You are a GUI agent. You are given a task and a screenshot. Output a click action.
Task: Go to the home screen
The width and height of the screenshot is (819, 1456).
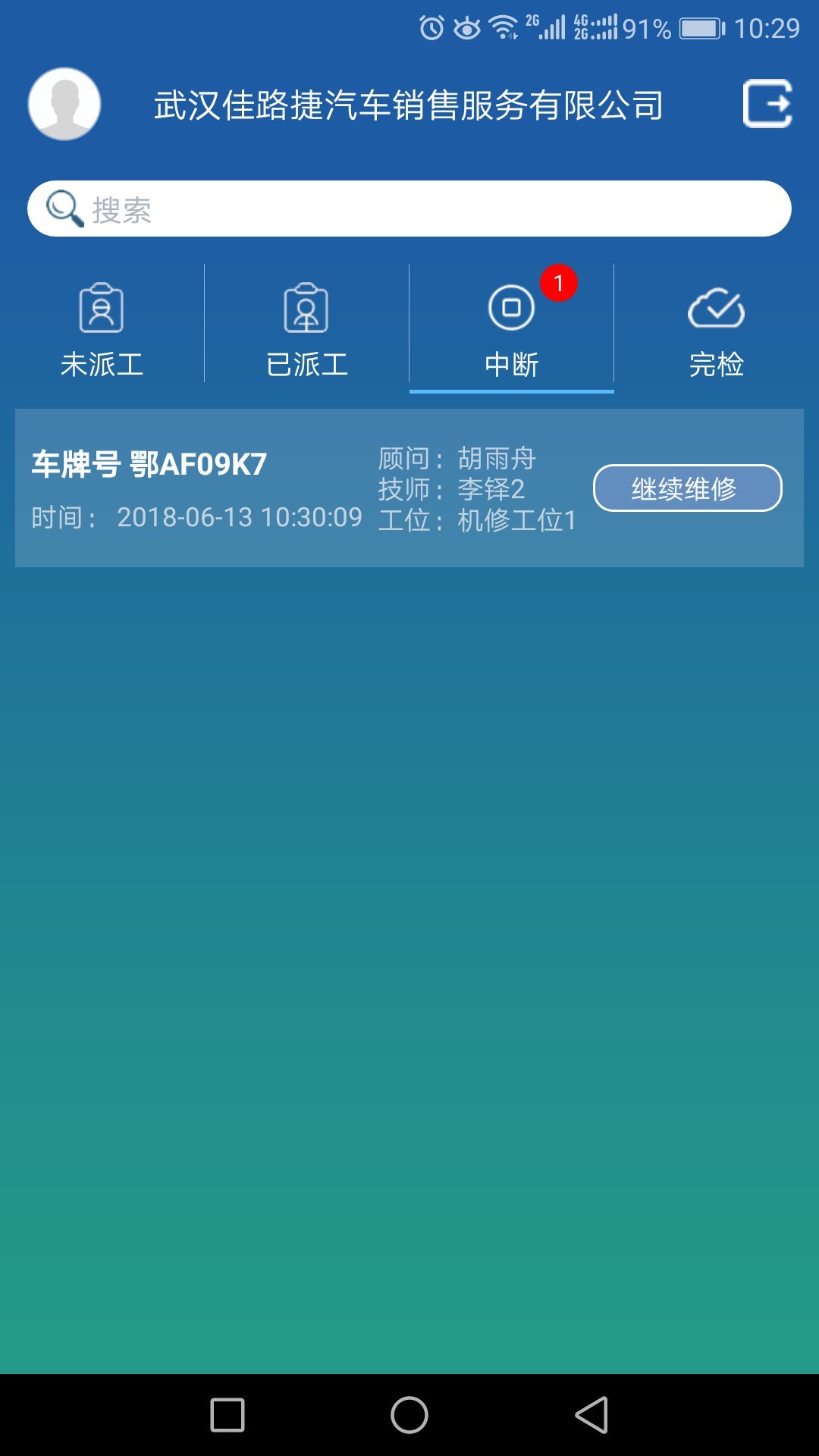pyautogui.click(x=409, y=1415)
